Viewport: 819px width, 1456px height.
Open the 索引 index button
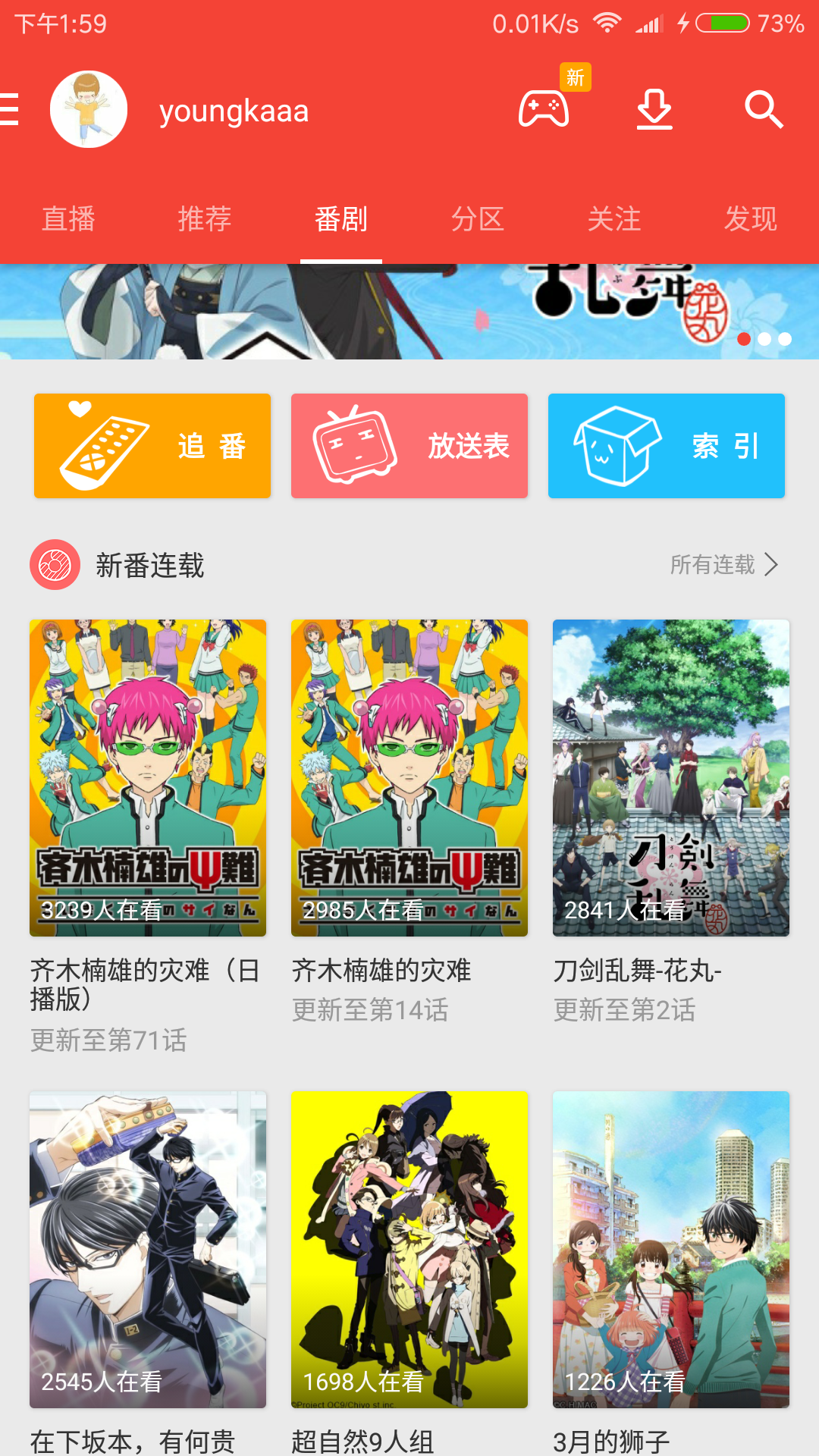click(x=667, y=446)
